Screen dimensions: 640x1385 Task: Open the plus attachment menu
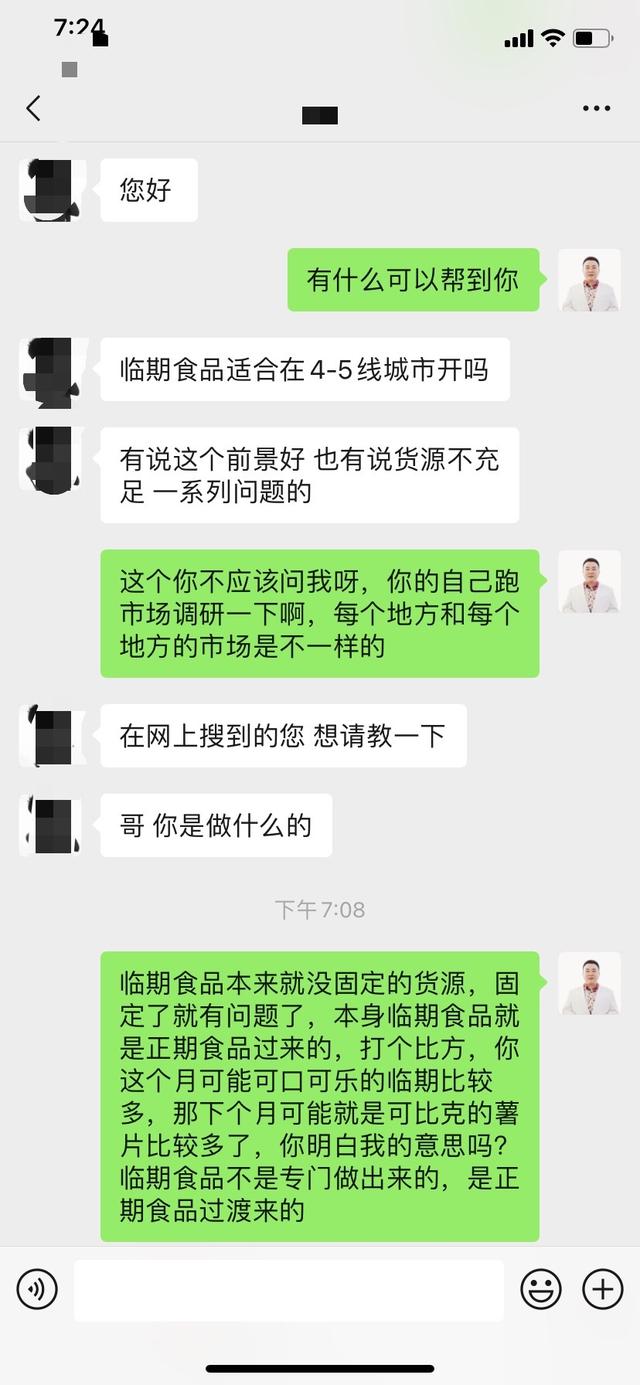pos(602,1289)
